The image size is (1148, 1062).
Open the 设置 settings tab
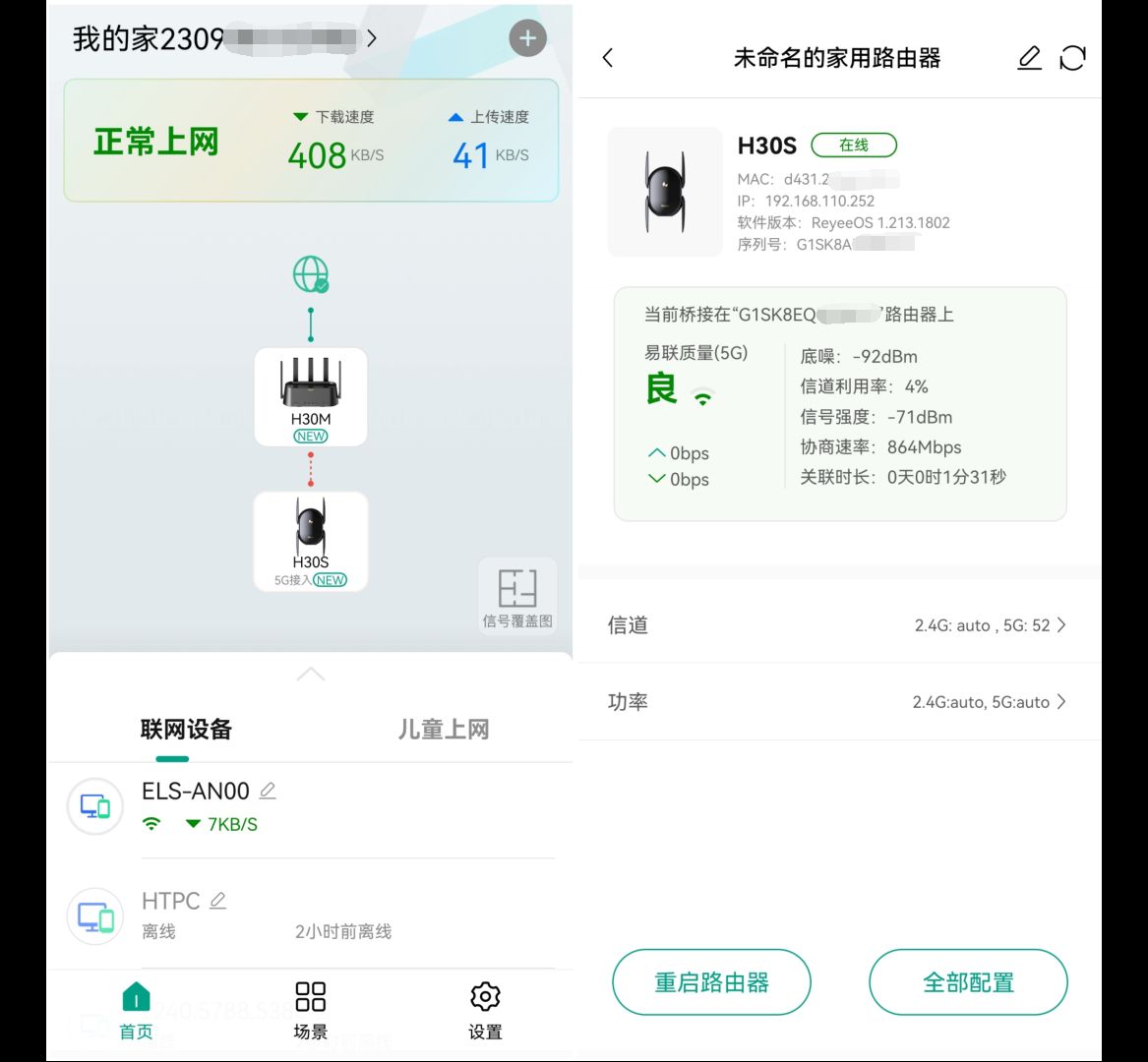tap(485, 1010)
